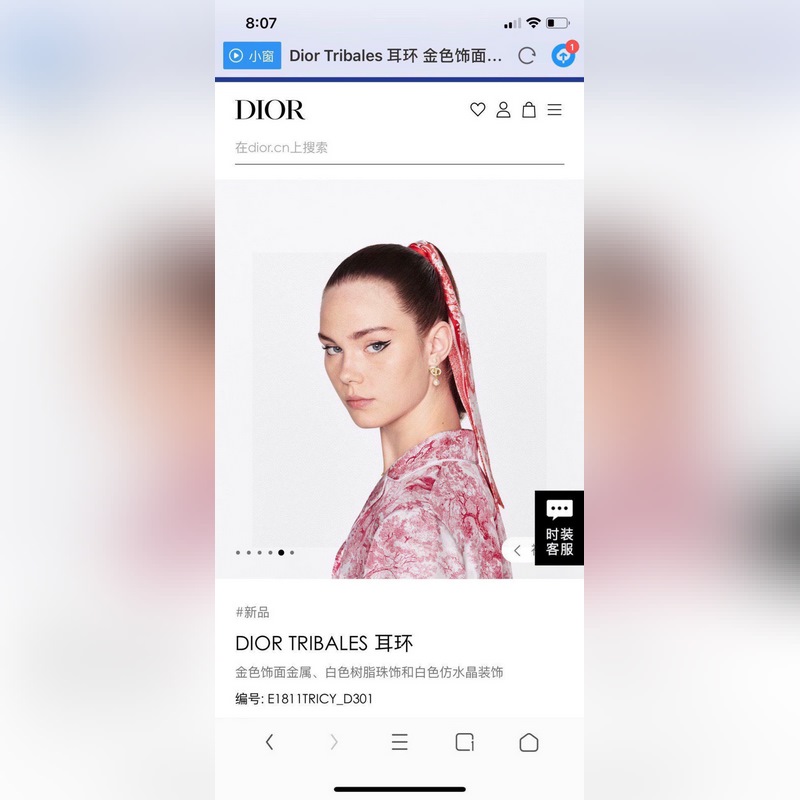Tap the 小窗 small window button
800x800 pixels.
252,56
